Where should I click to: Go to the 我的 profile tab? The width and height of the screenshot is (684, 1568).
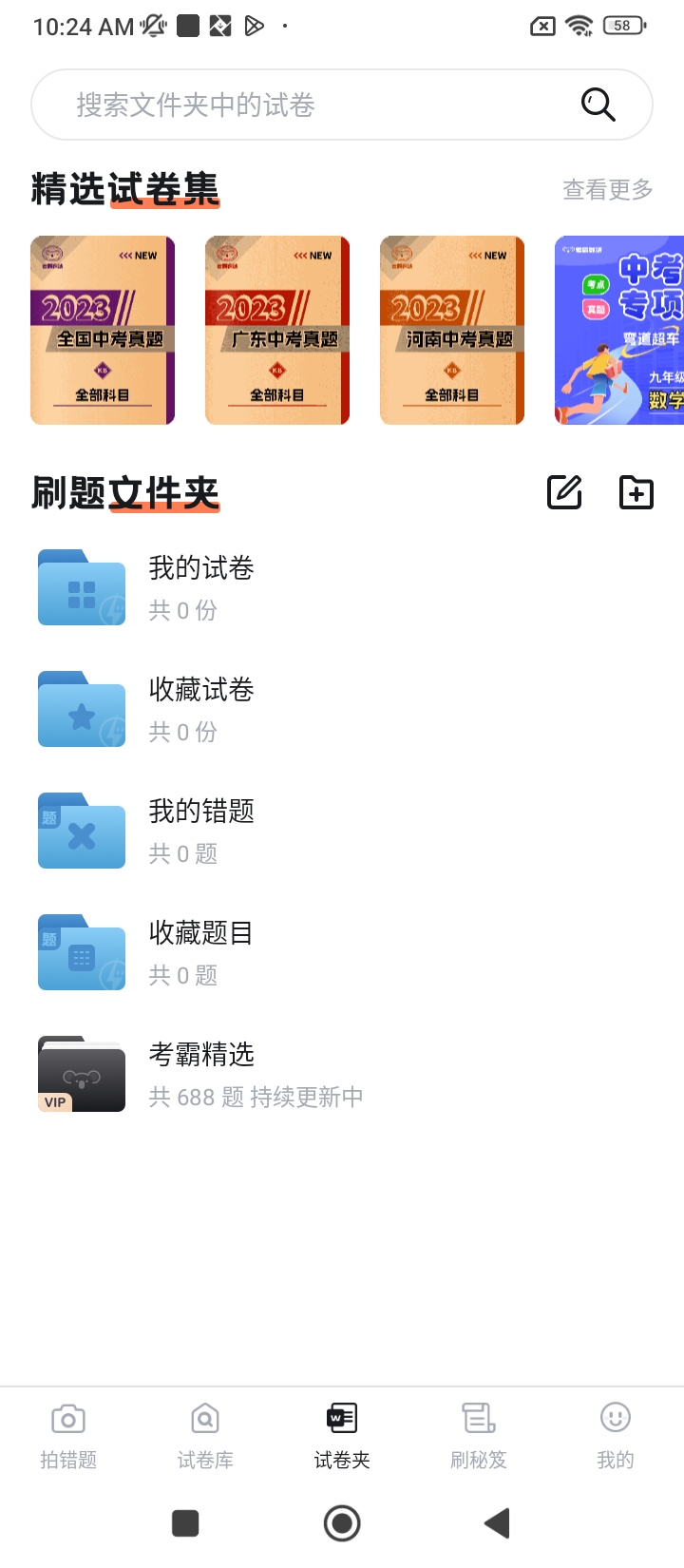(615, 1435)
